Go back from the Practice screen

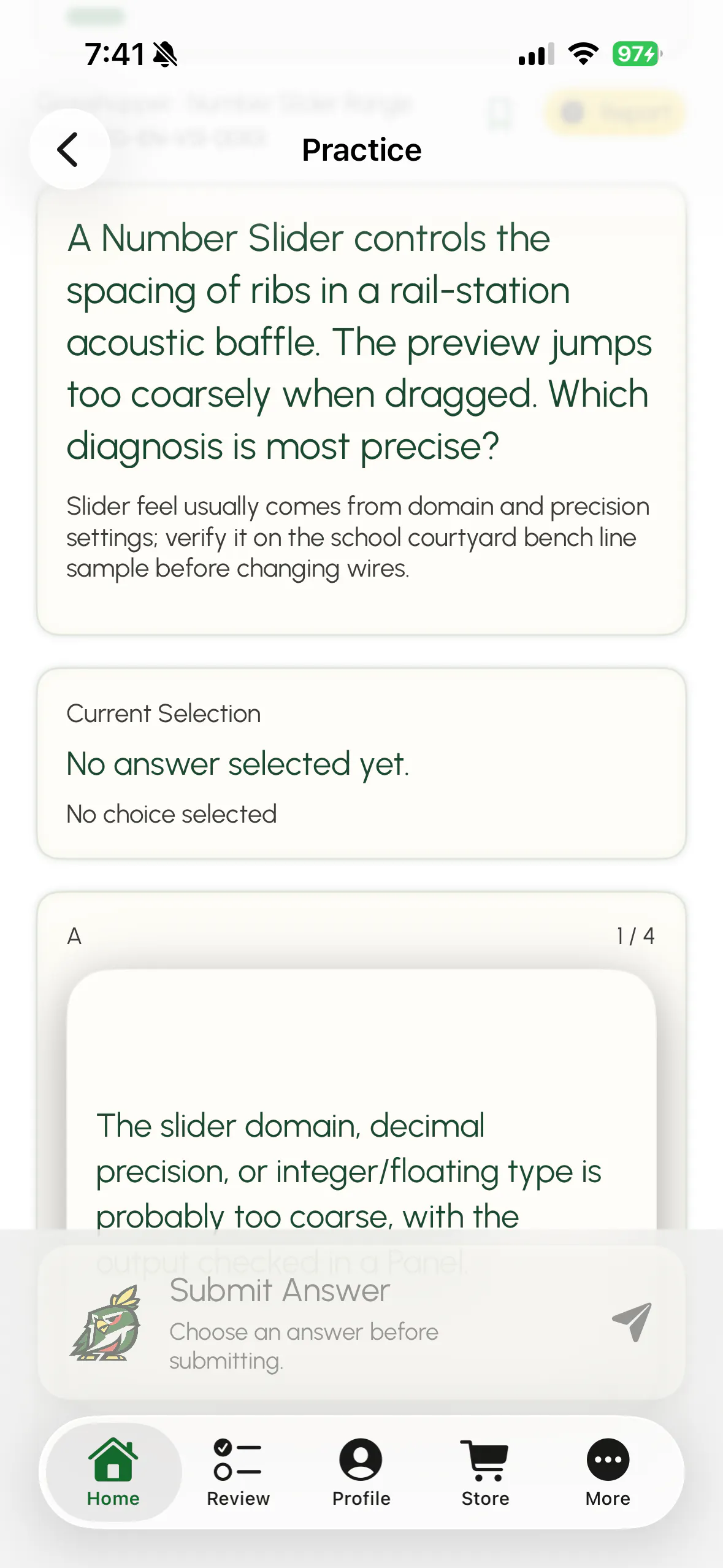pyautogui.click(x=69, y=149)
